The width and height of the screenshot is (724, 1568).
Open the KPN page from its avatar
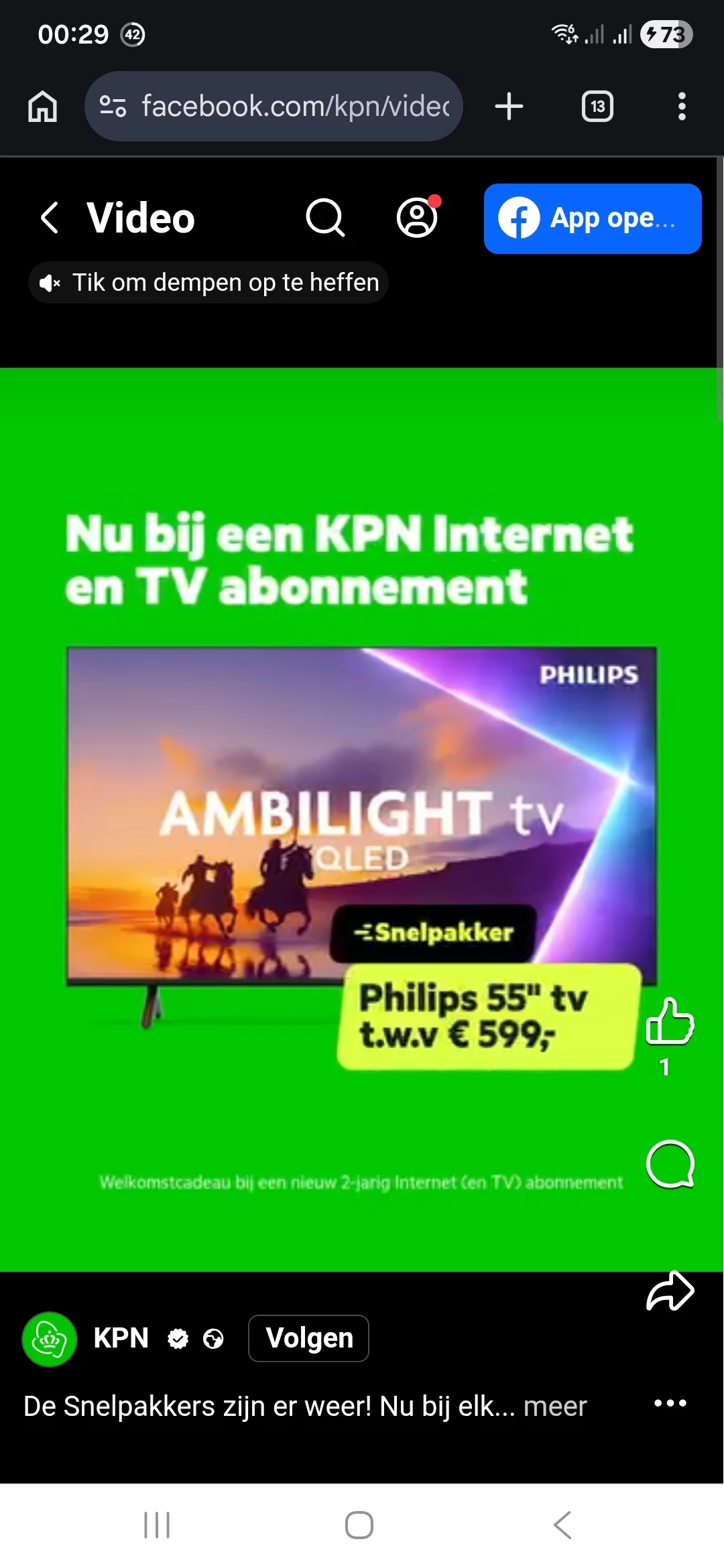tap(50, 1339)
